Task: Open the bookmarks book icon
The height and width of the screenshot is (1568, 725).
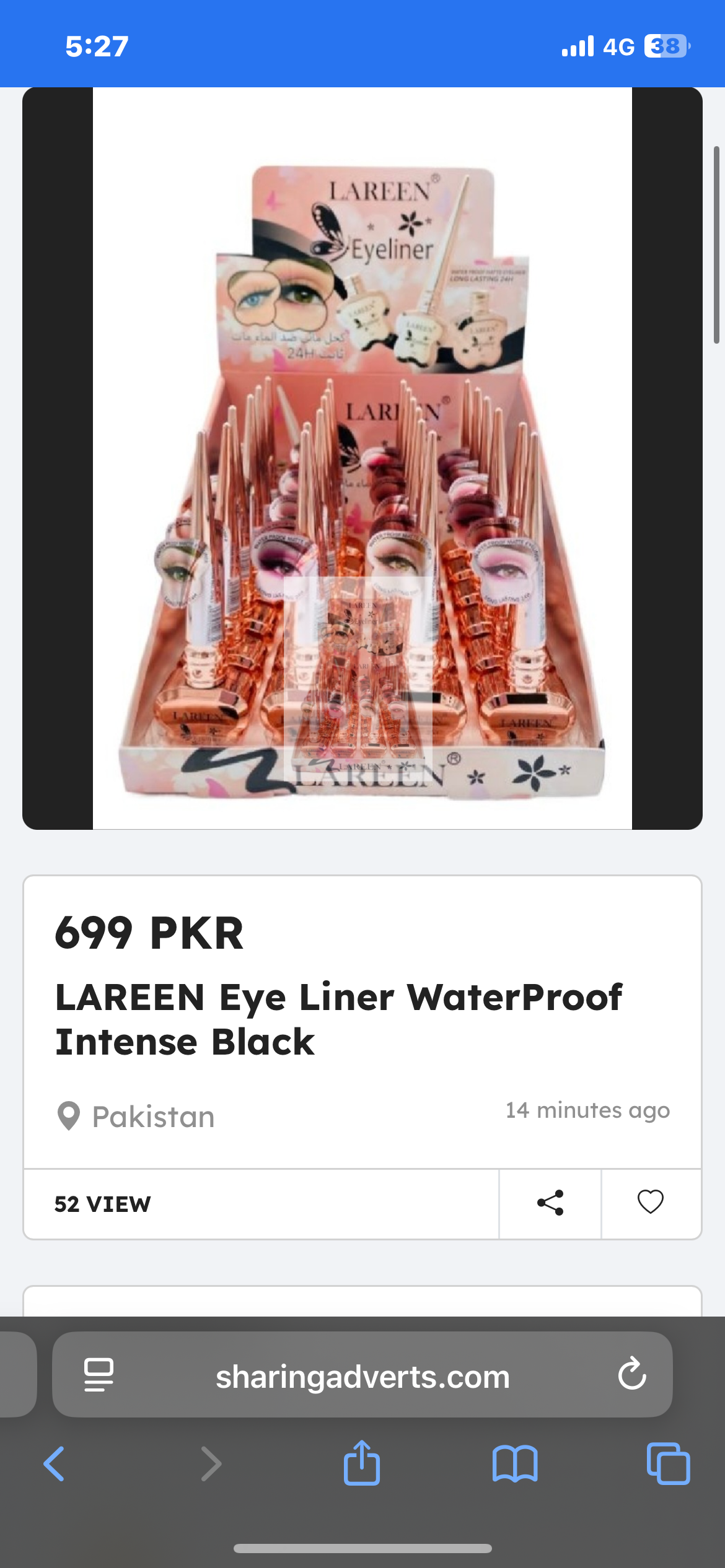Action: click(x=515, y=1464)
